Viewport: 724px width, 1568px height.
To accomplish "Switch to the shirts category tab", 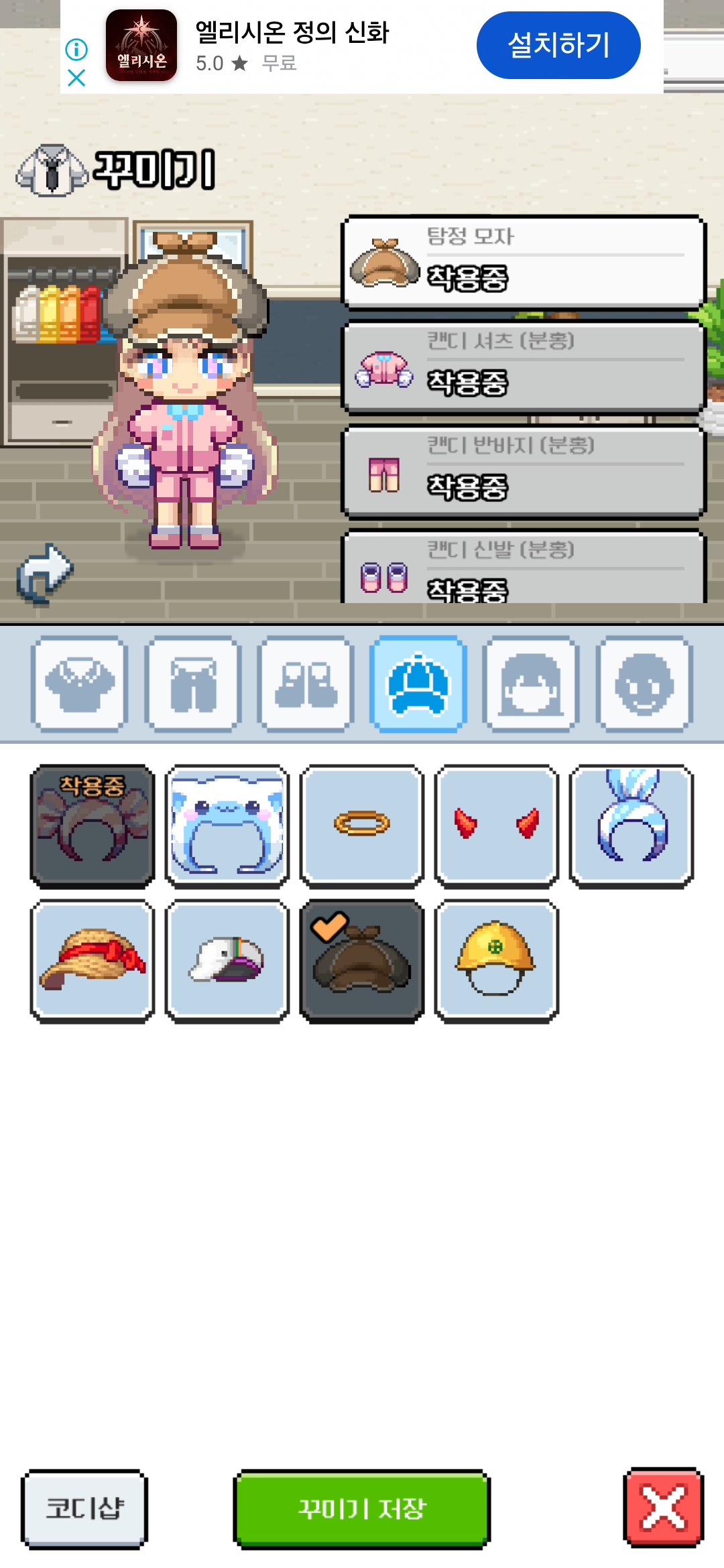I will tap(79, 683).
